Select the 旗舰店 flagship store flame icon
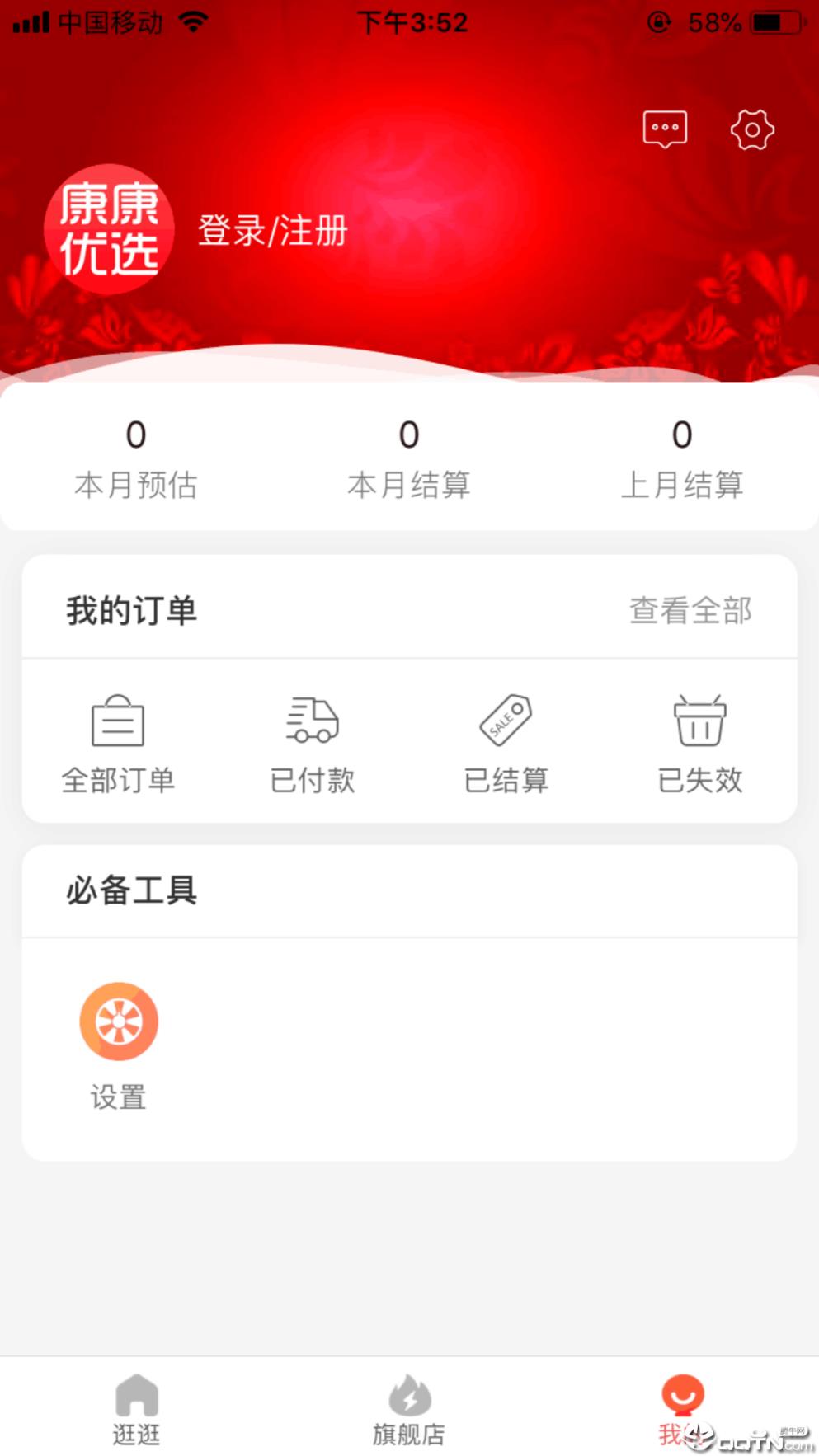 [x=410, y=1392]
